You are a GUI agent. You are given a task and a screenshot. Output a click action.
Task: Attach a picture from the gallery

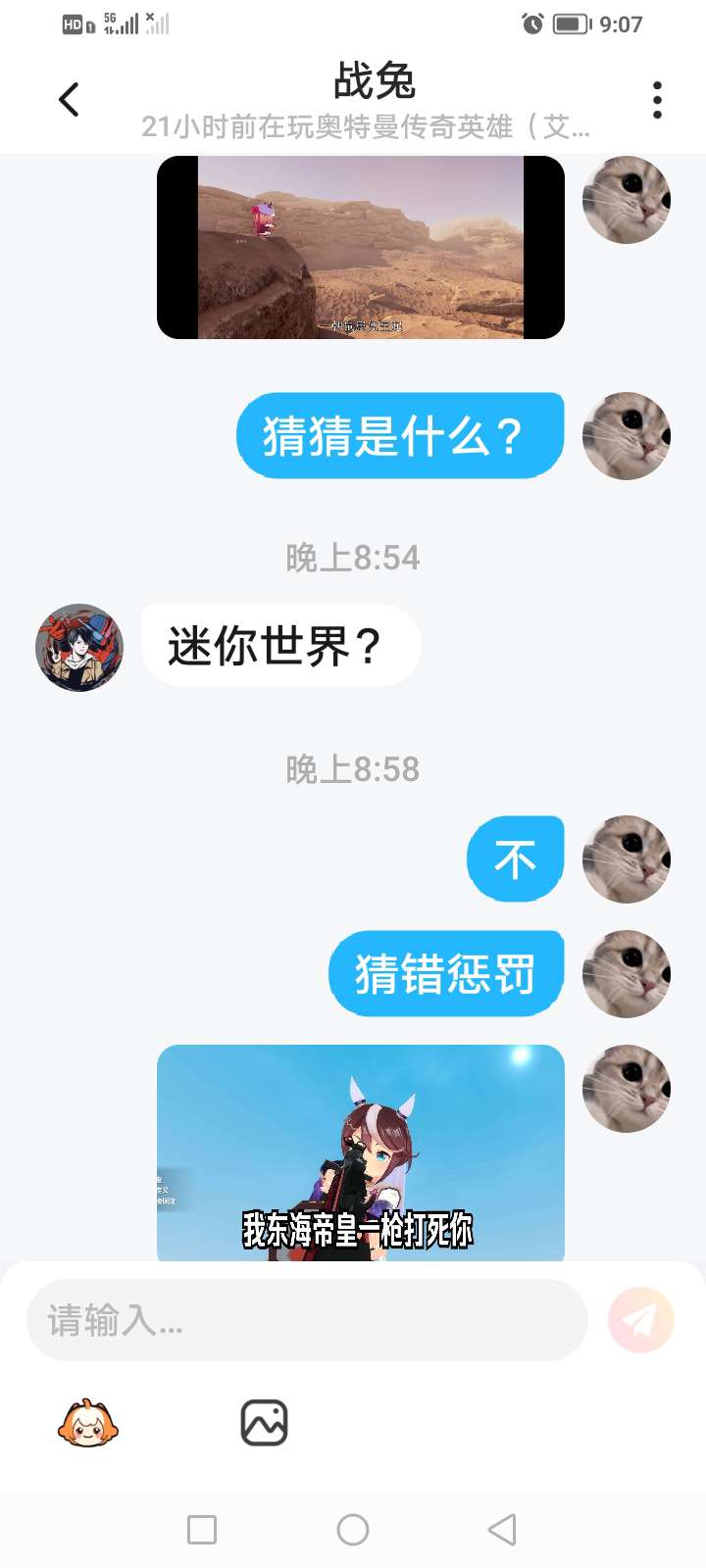point(264,1424)
